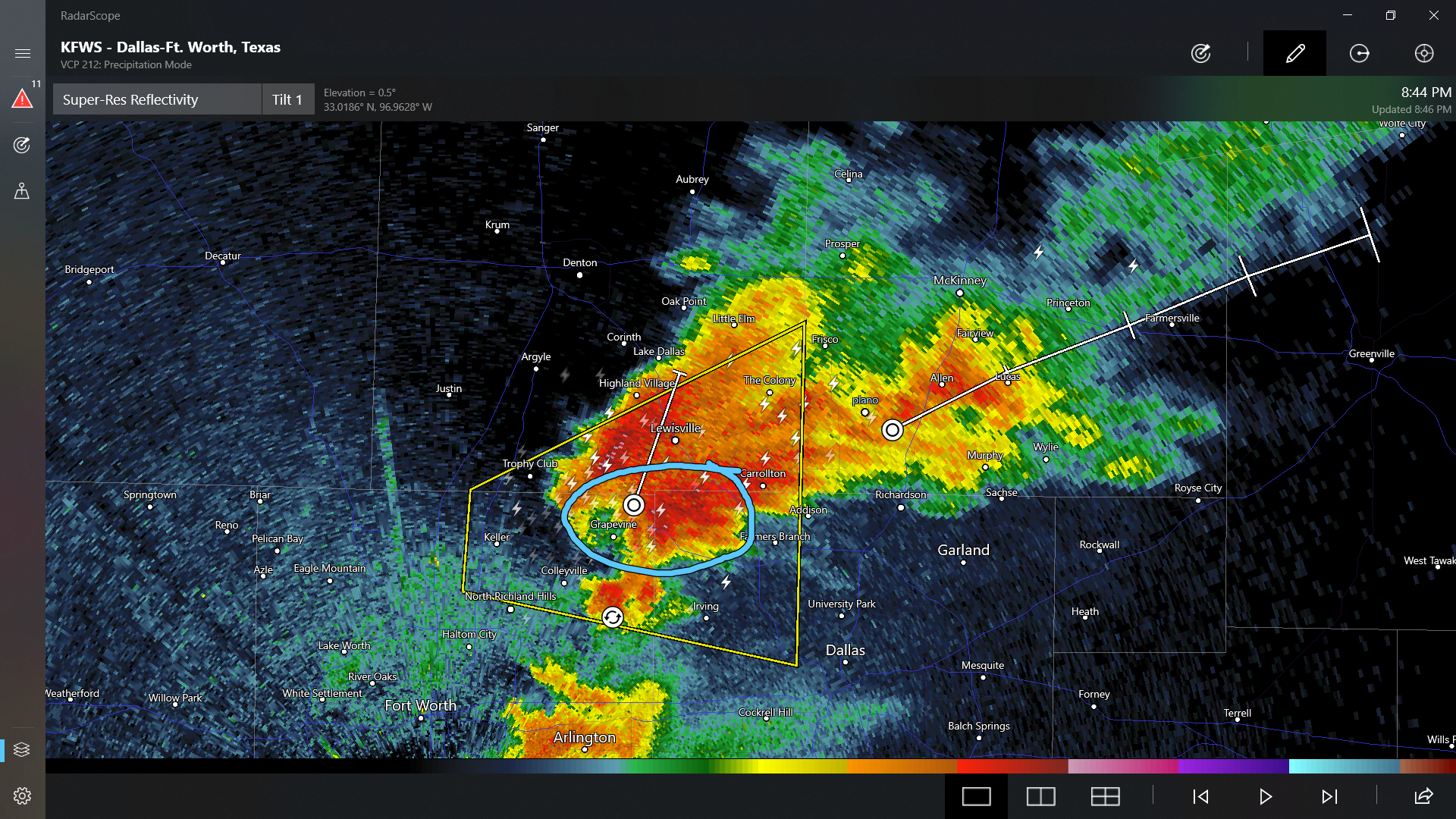The height and width of the screenshot is (819, 1456).
Task: Jump to first radar frame
Action: (x=1200, y=796)
